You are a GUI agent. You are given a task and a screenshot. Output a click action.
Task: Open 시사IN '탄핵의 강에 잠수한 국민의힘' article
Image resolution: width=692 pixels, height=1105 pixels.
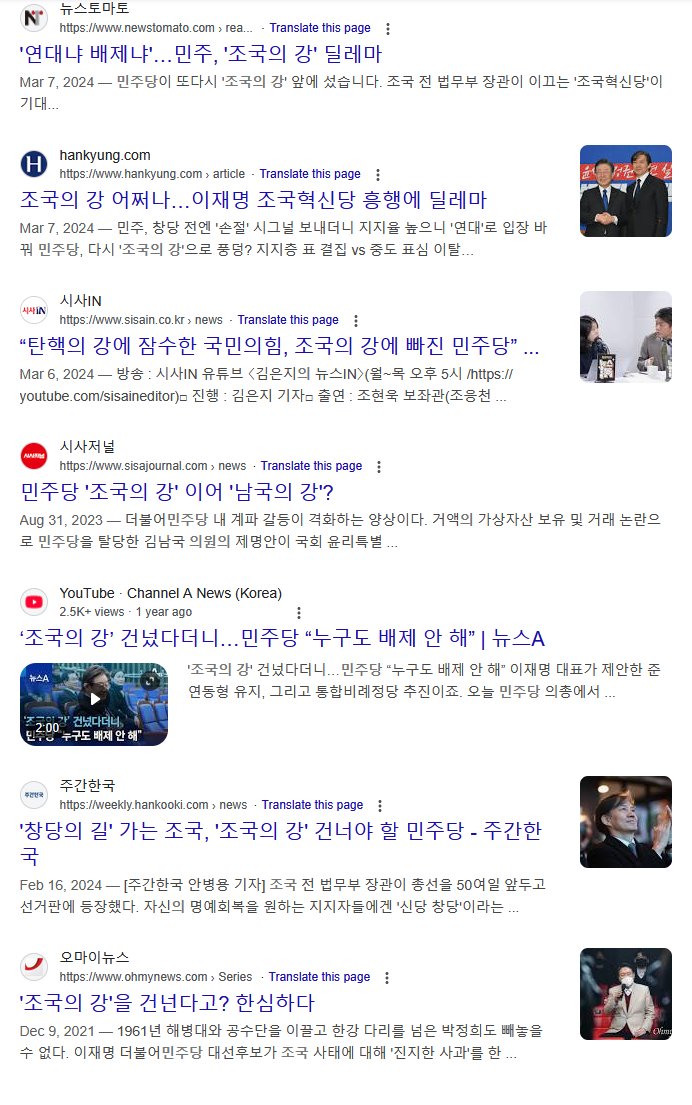[x=279, y=346]
